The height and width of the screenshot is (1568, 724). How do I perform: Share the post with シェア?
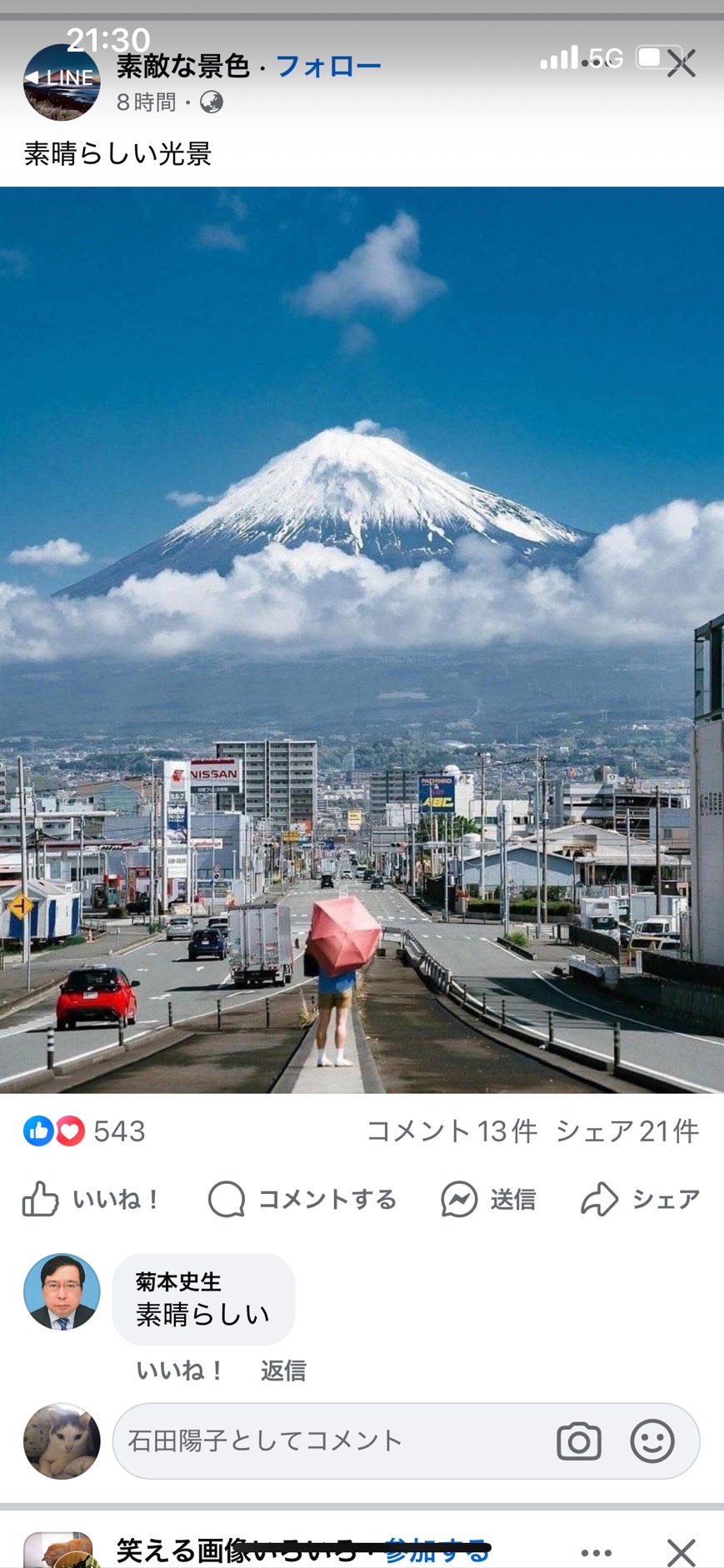pos(641,1200)
